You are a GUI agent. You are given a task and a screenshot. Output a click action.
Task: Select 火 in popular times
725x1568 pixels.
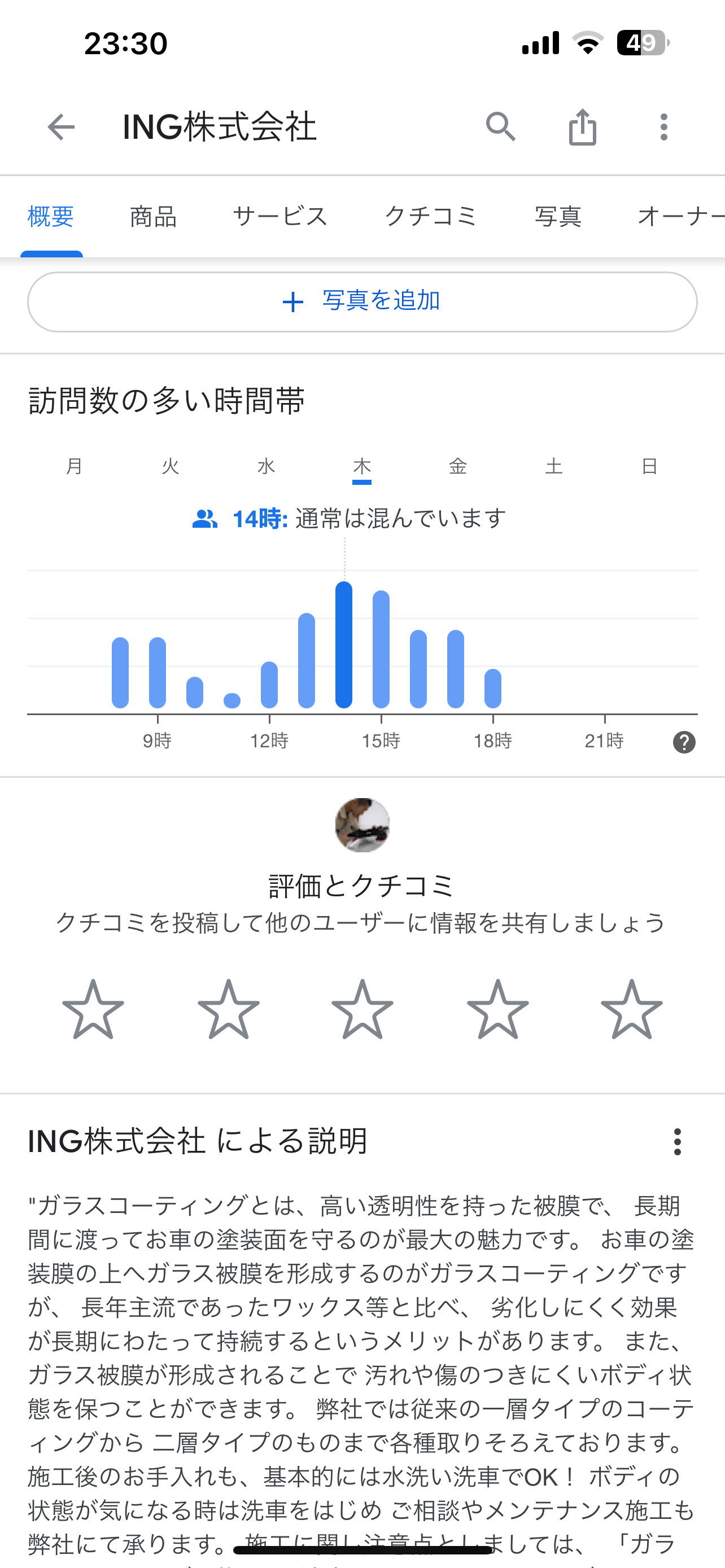coord(171,467)
